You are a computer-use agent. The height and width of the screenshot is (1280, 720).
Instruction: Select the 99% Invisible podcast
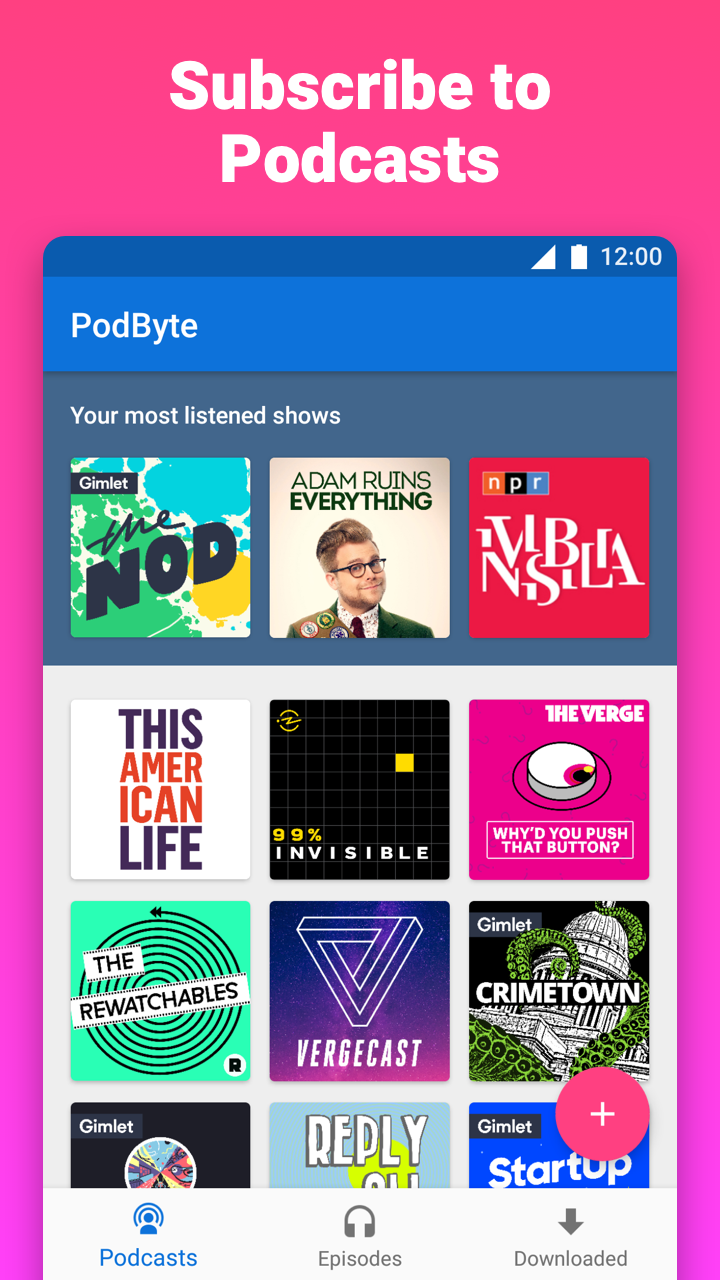(x=359, y=789)
